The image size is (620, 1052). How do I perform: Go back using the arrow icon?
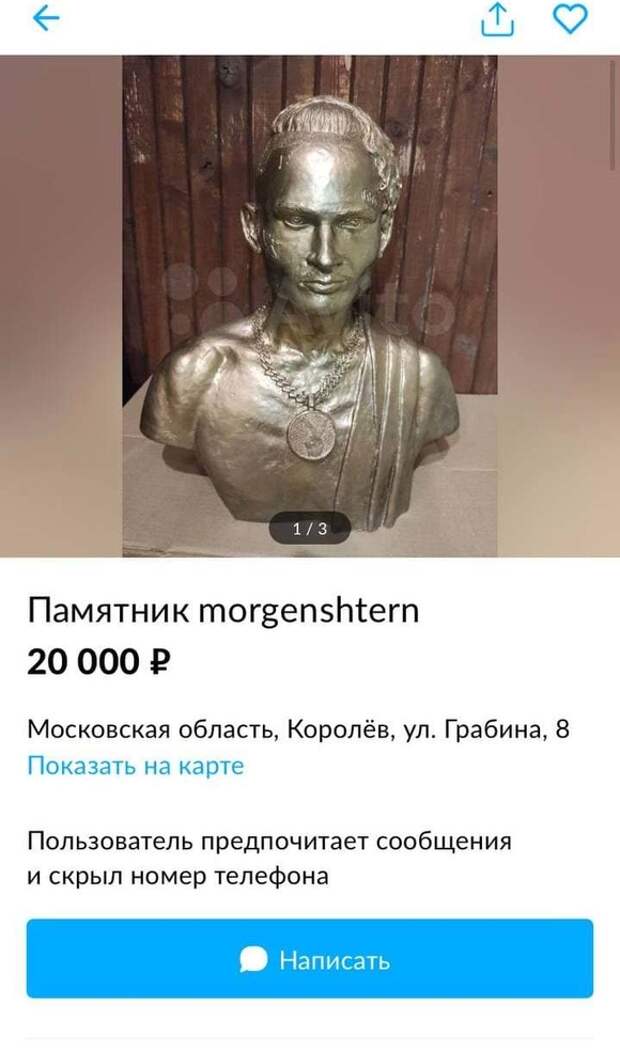tap(46, 18)
